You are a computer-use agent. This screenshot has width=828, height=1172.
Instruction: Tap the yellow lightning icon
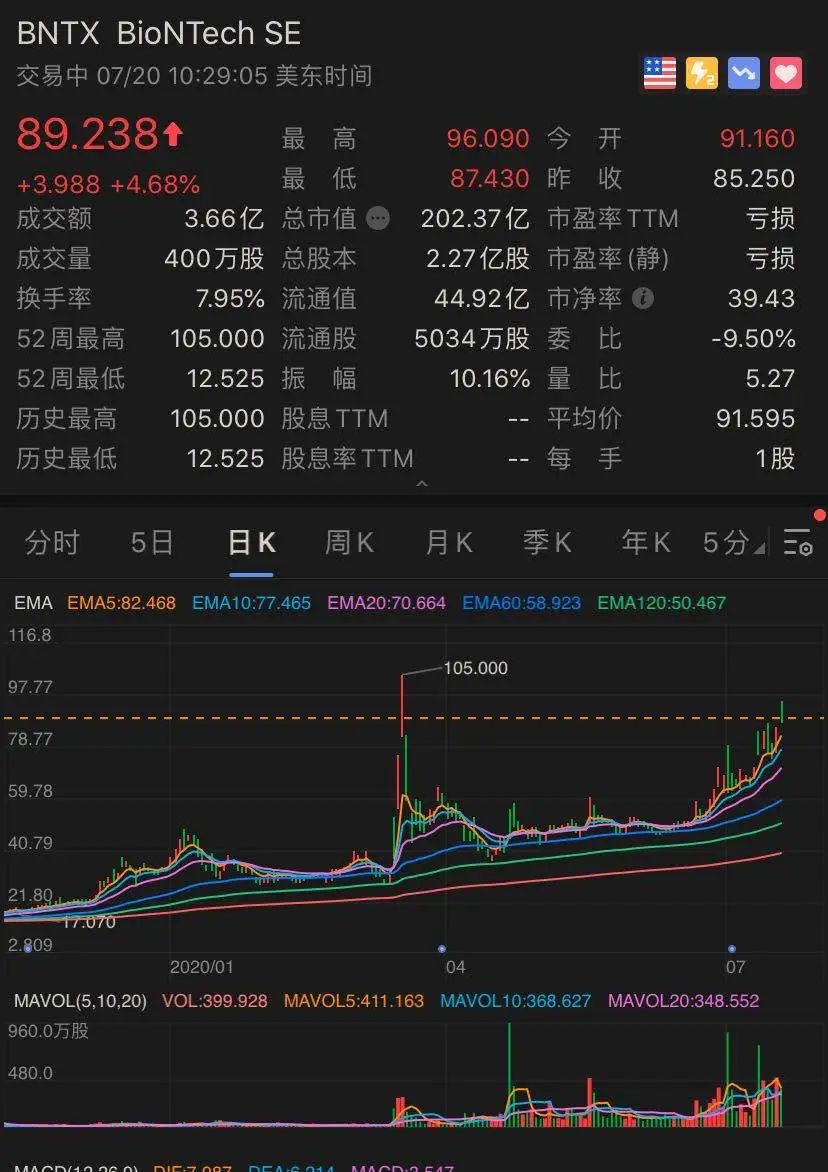point(702,73)
